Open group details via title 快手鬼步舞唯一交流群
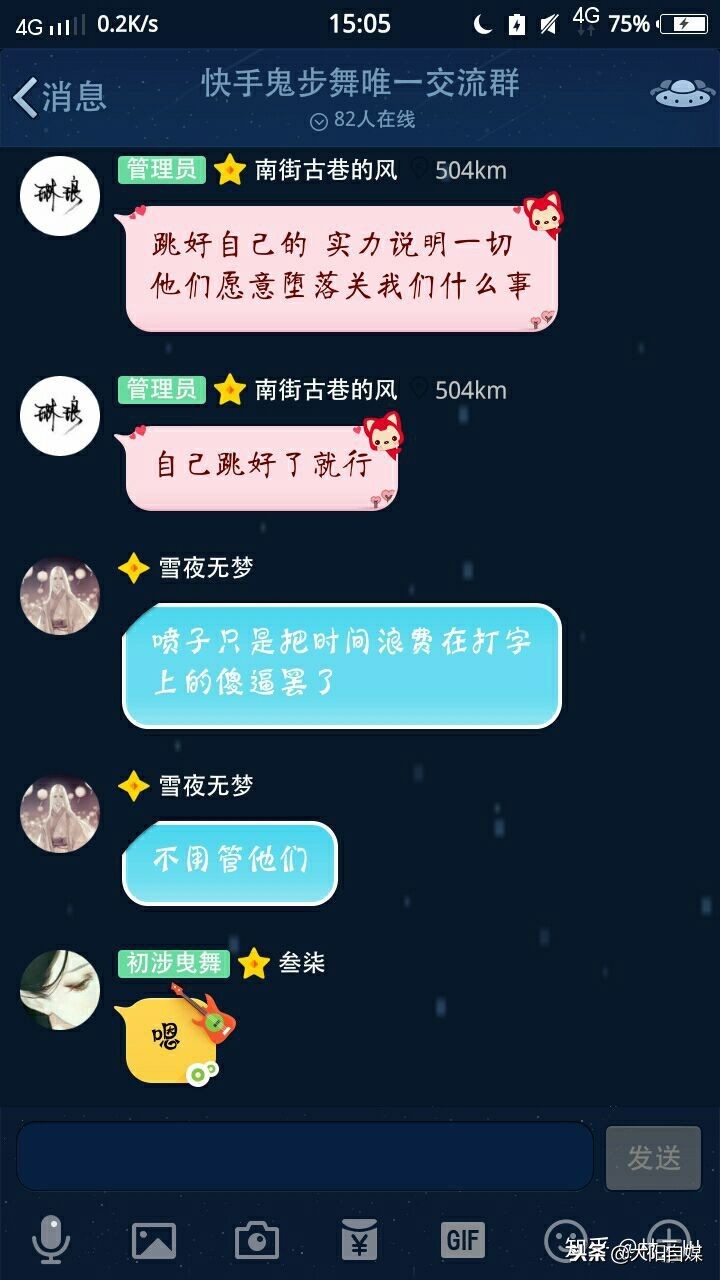The height and width of the screenshot is (1280, 720). point(360,85)
